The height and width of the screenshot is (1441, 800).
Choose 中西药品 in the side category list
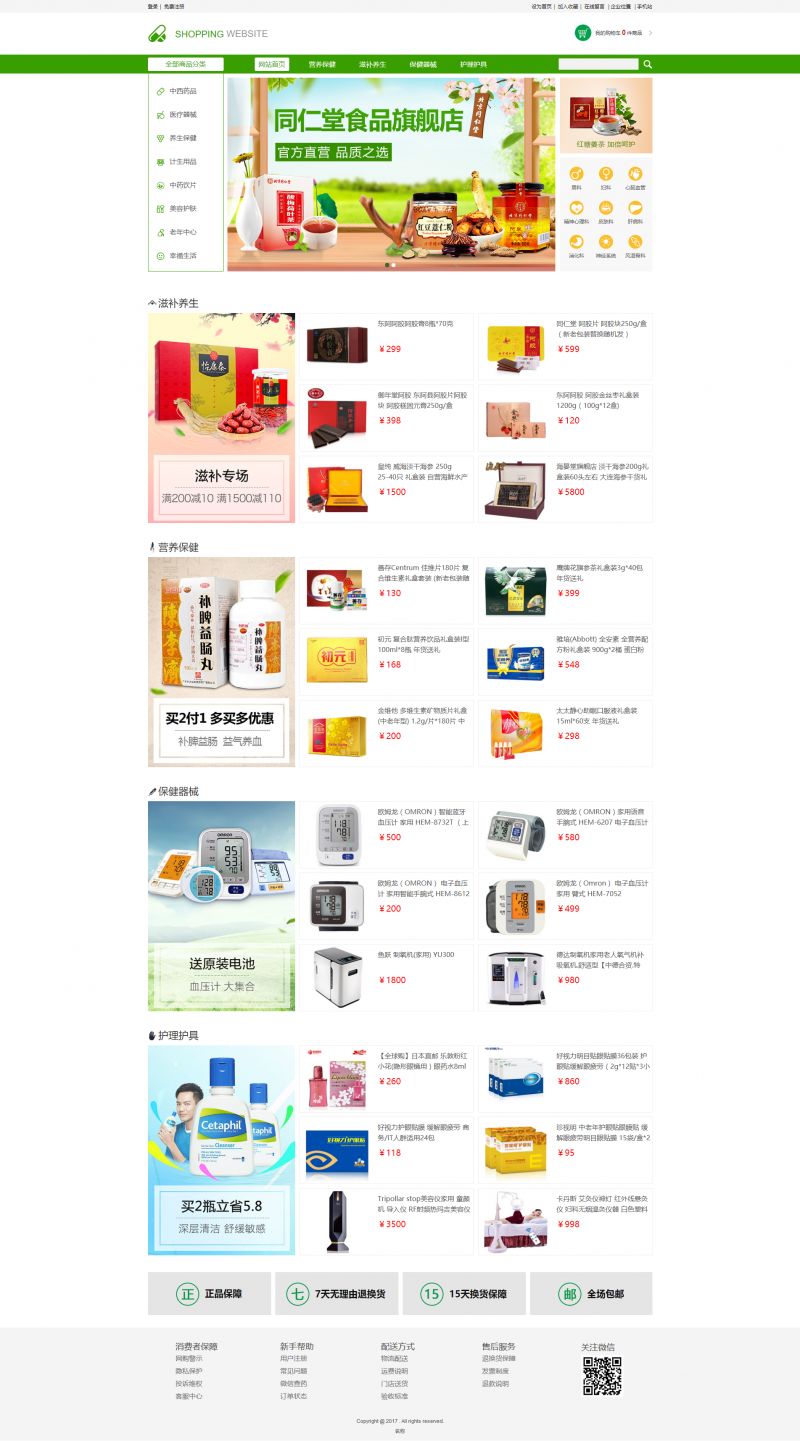pyautogui.click(x=182, y=91)
